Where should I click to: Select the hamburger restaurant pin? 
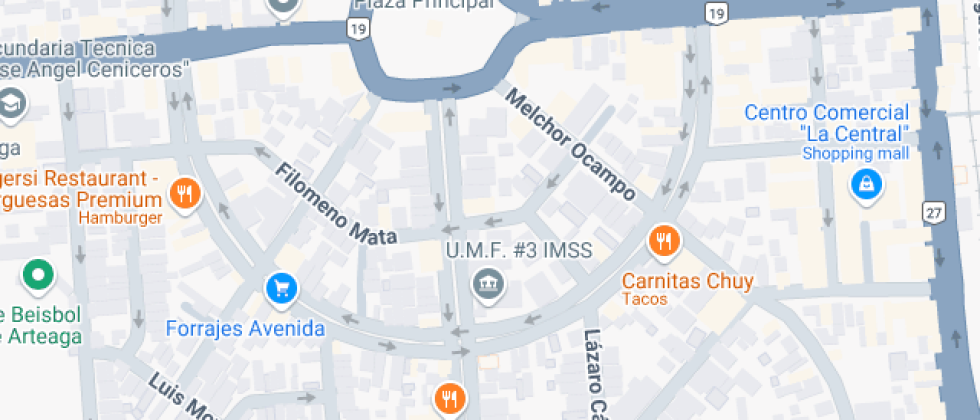[182, 192]
